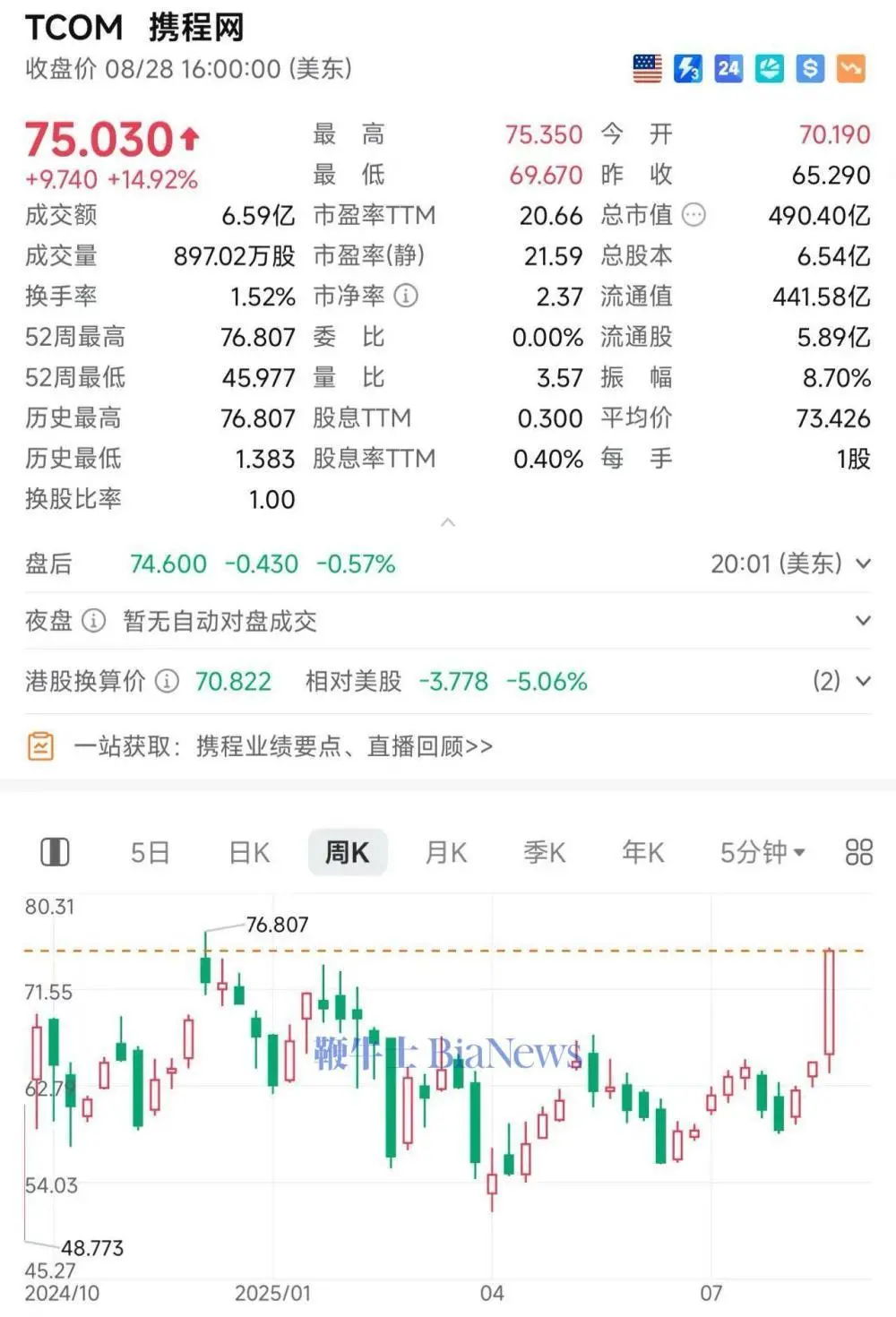Open the dollar sign currency icon
896x1317 pixels.
pyautogui.click(x=809, y=66)
